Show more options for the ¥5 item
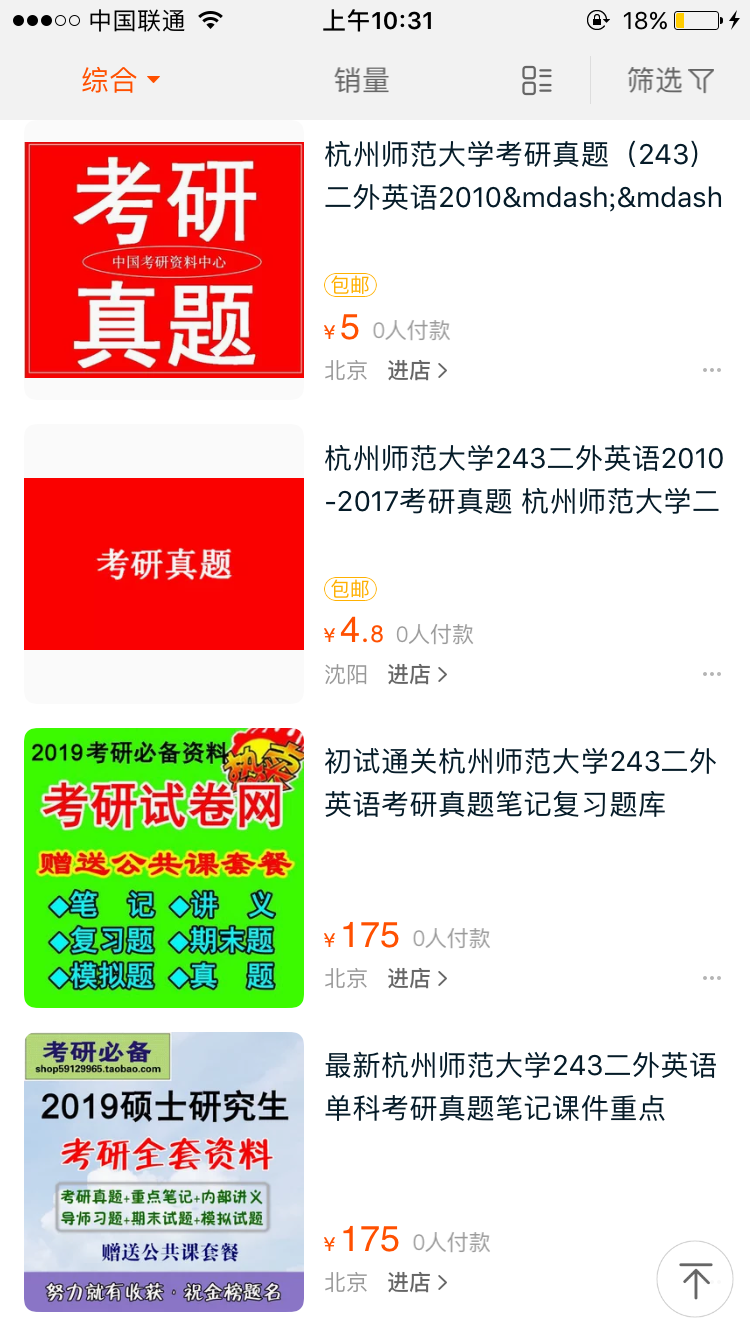Screen dimensions: 750x1334 711,371
